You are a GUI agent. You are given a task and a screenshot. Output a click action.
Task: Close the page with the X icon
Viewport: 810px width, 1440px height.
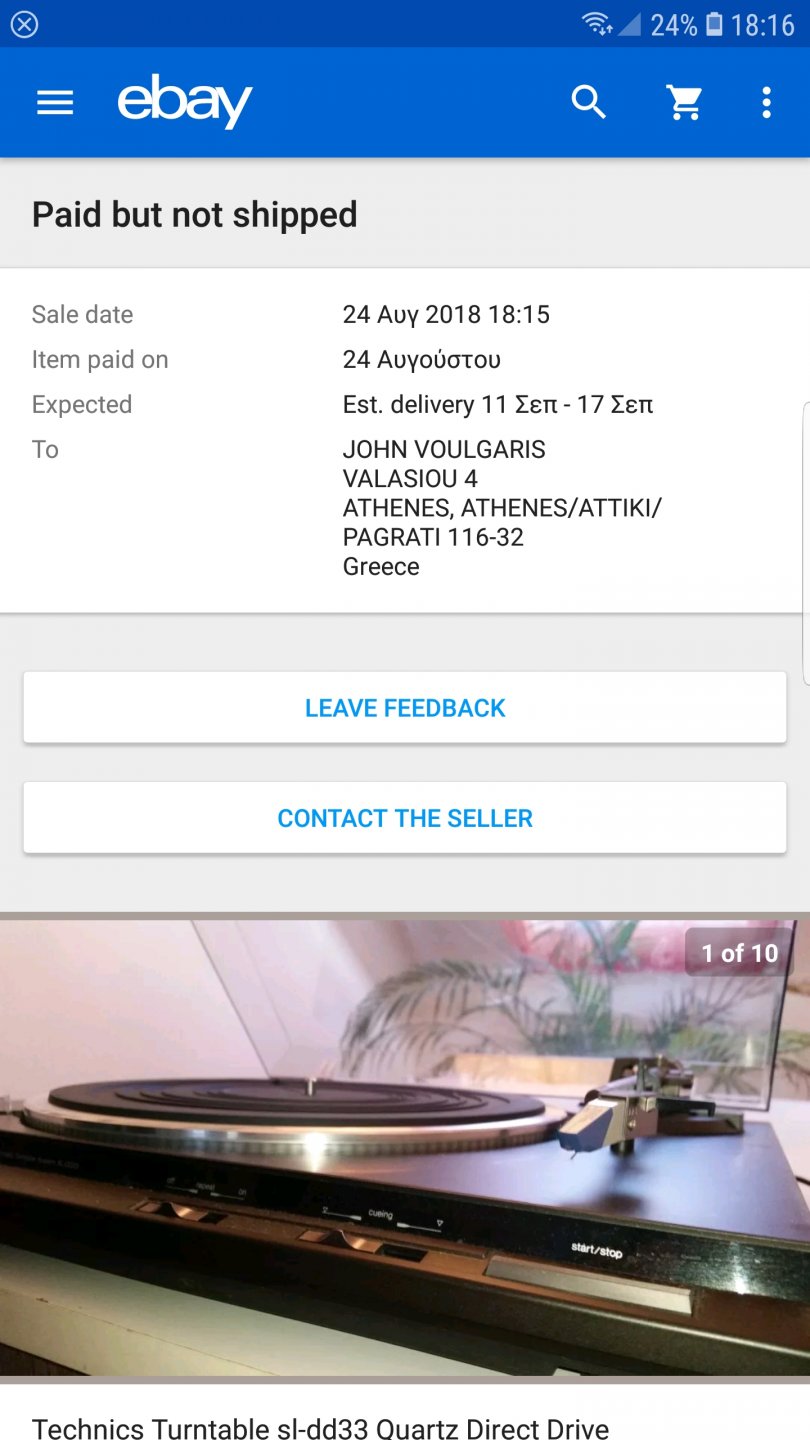click(x=24, y=24)
